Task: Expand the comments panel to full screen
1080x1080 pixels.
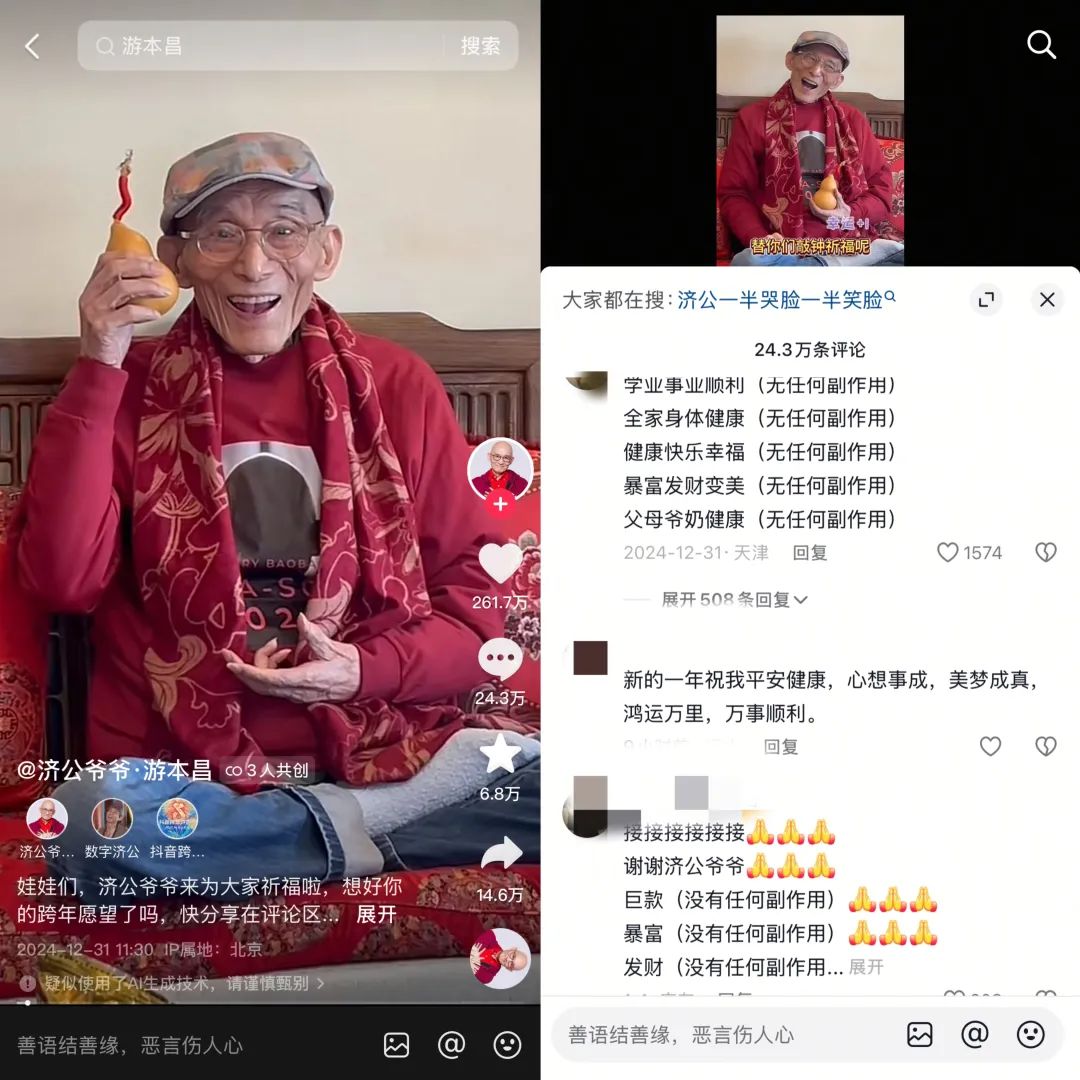Action: coord(986,299)
